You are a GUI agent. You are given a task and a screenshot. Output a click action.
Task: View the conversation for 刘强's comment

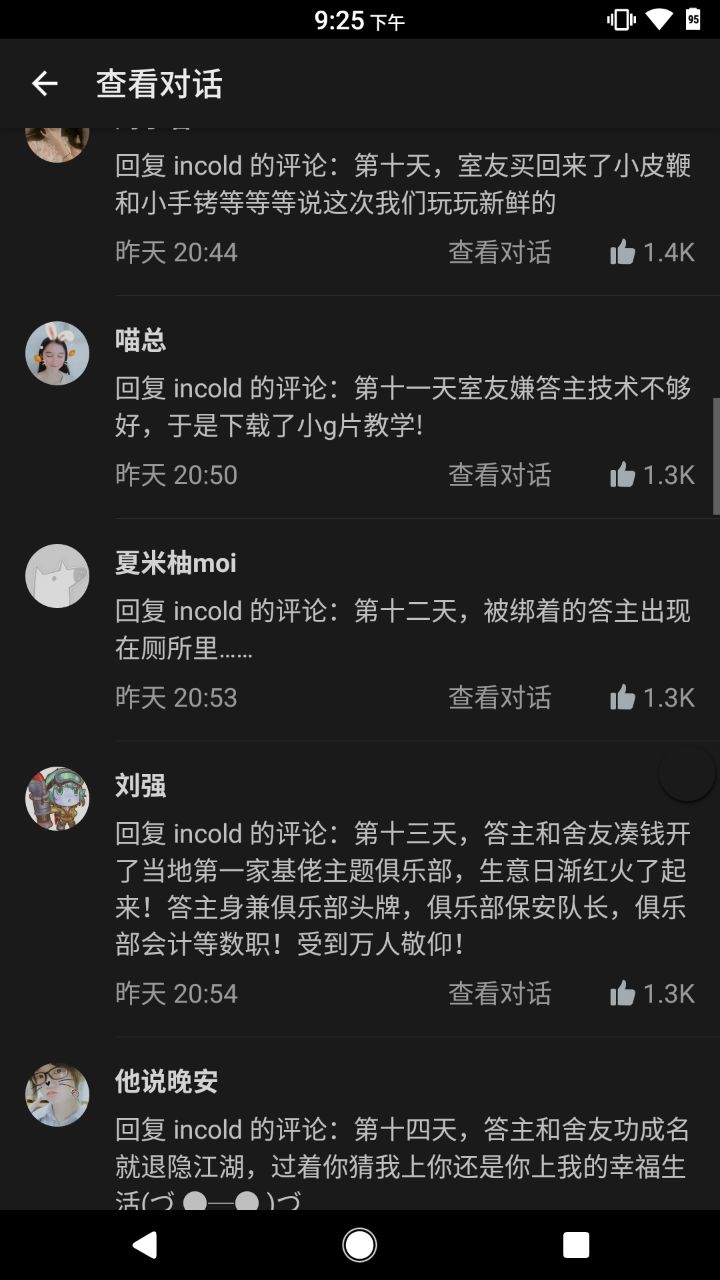(499, 994)
